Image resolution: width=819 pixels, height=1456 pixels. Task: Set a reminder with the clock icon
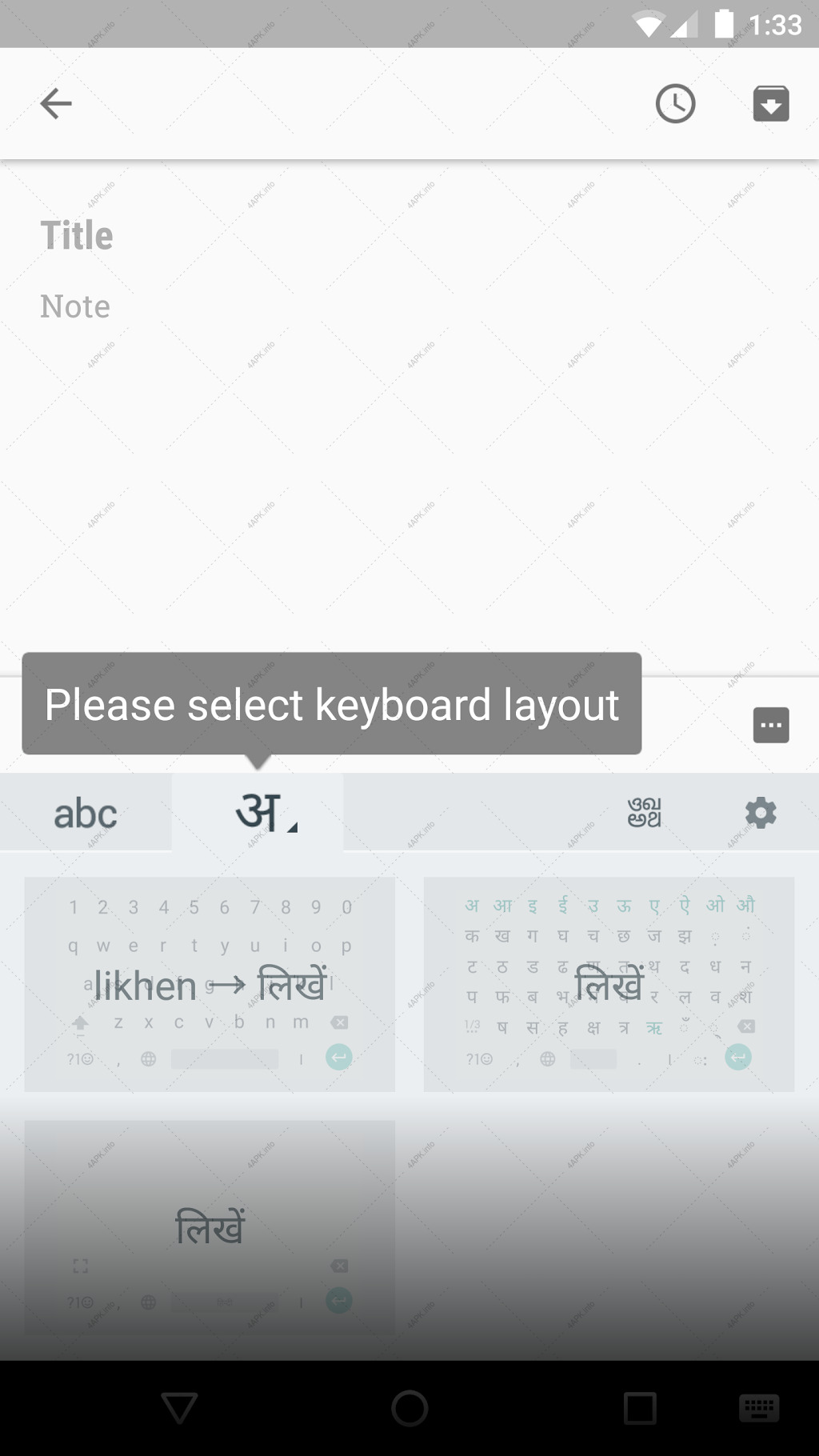[676, 103]
